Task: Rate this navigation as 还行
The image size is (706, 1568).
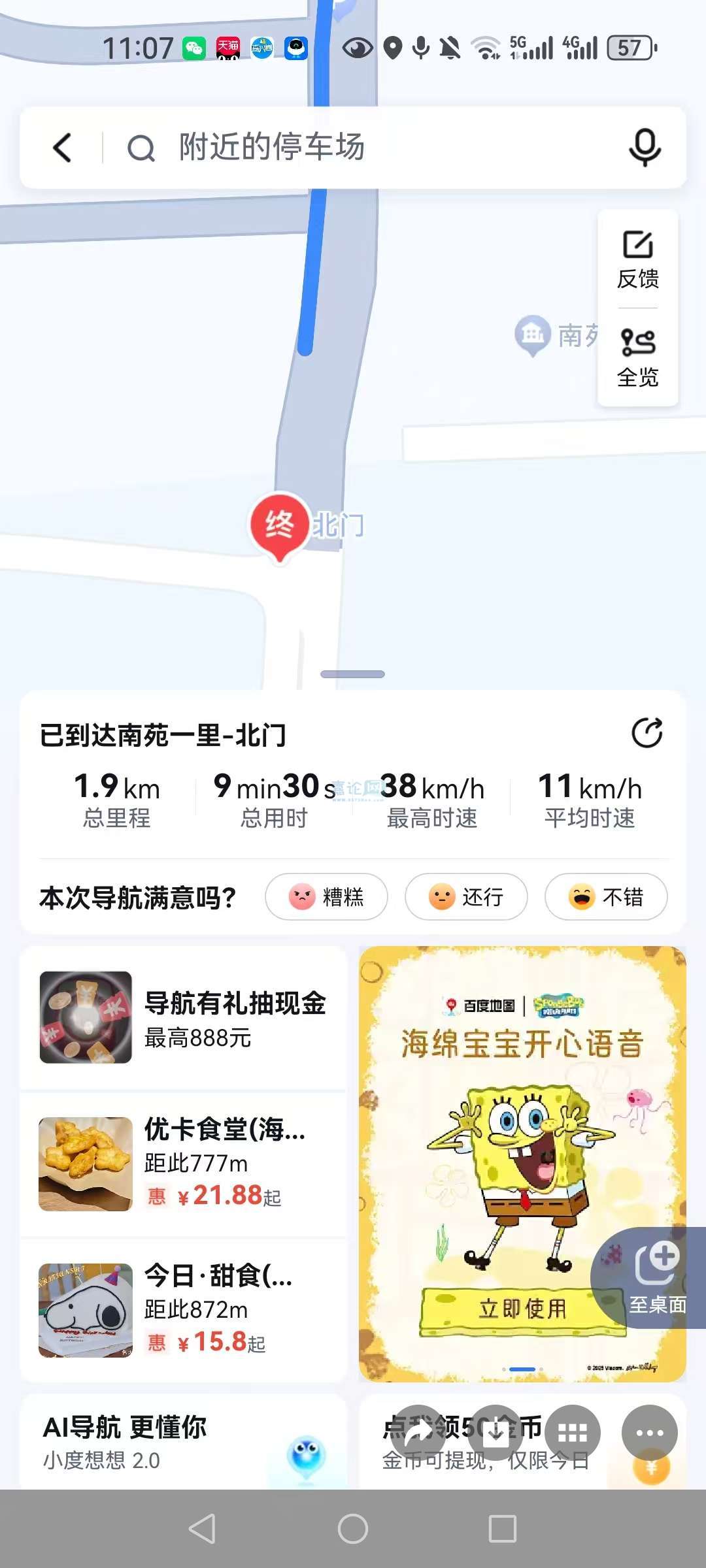Action: click(x=466, y=896)
